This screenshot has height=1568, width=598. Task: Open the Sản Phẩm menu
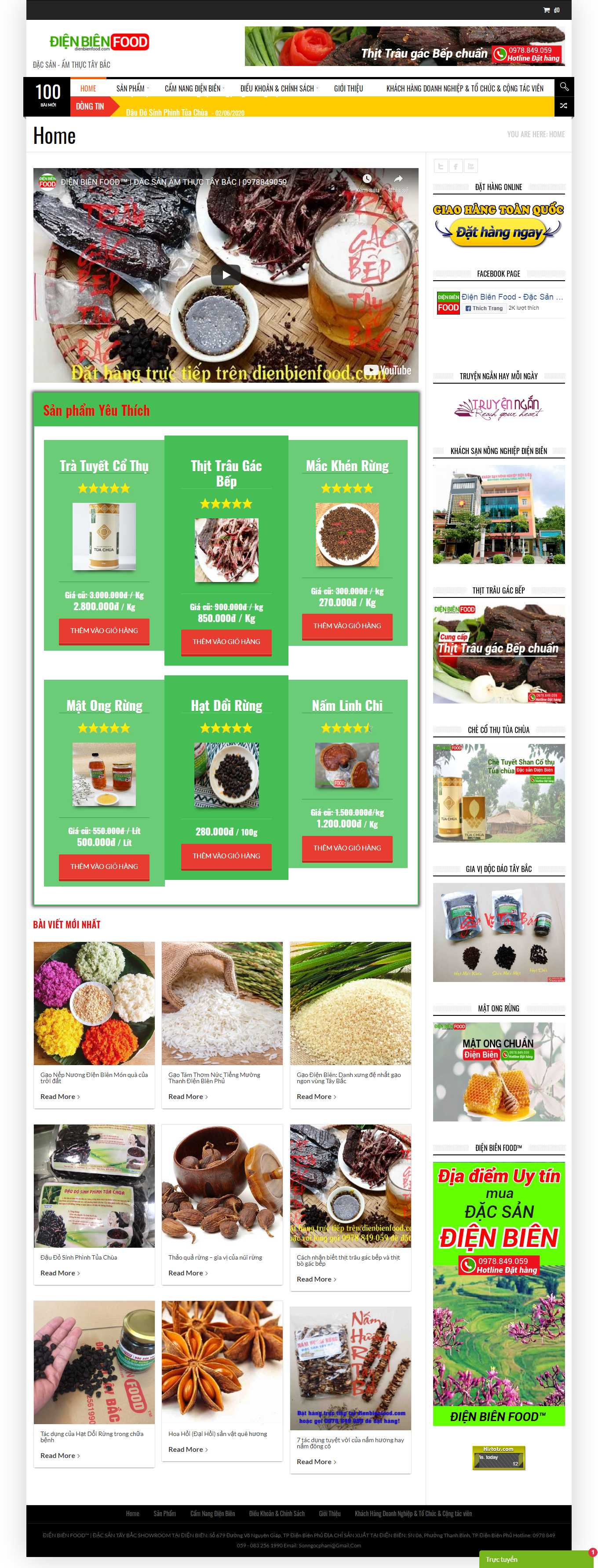(131, 88)
